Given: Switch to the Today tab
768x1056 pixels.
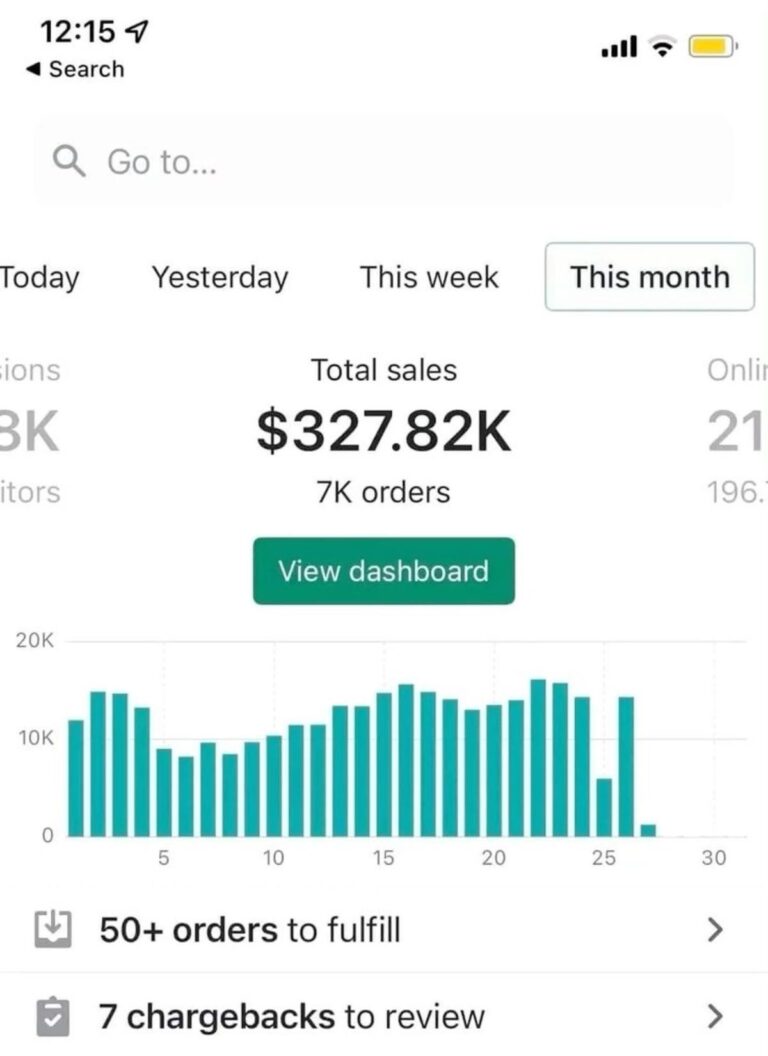Looking at the screenshot, I should coord(38,277).
